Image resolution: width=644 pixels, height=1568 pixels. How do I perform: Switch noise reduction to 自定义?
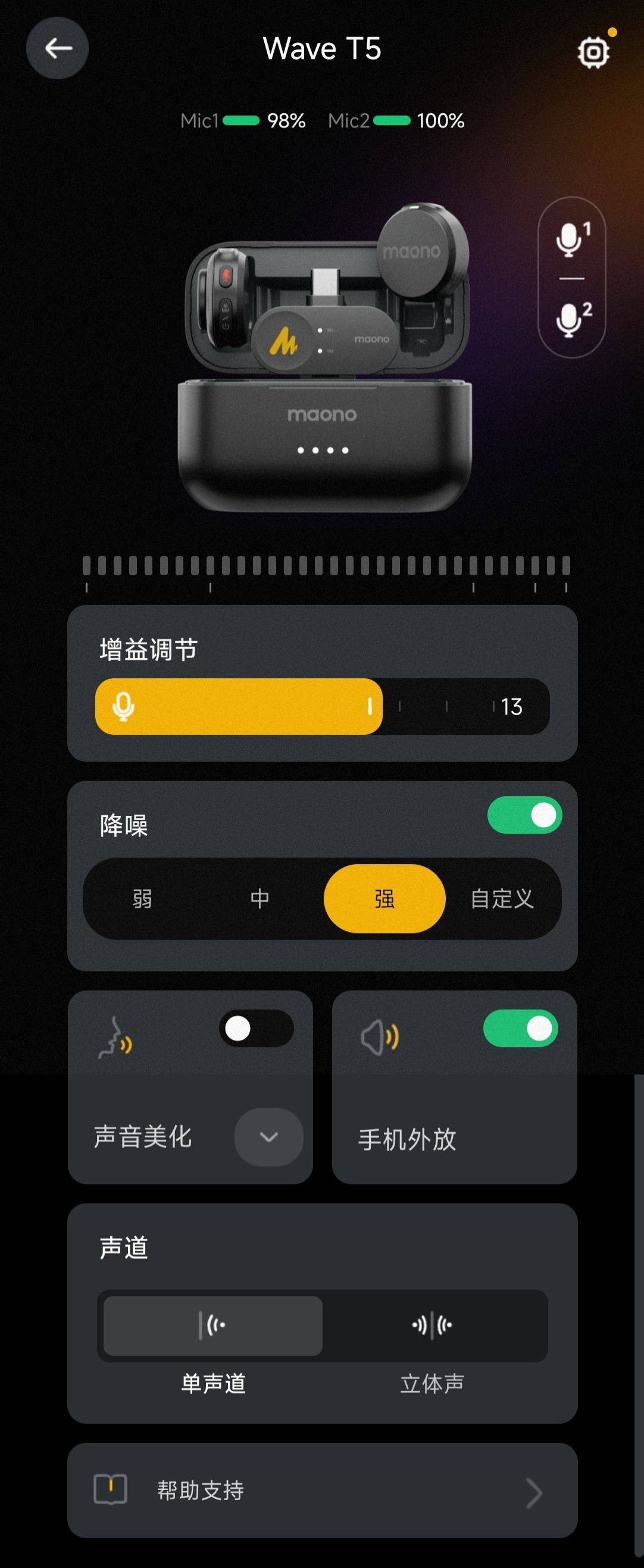502,899
